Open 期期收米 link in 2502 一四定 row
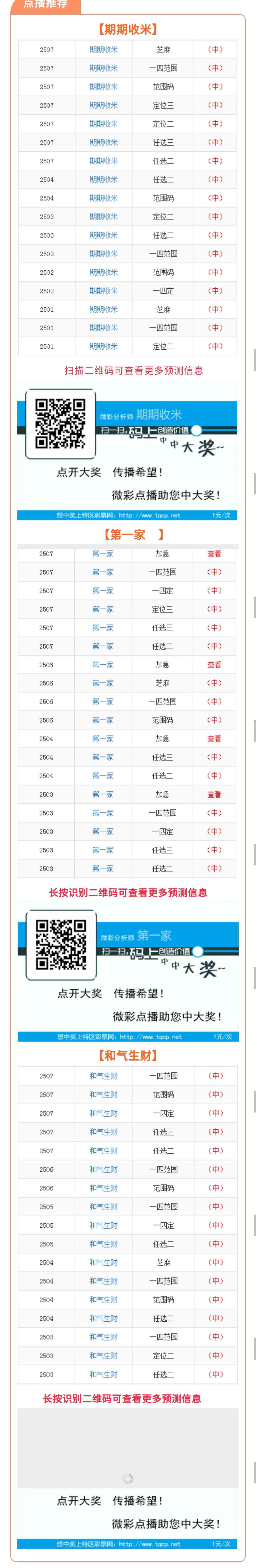 point(103,291)
